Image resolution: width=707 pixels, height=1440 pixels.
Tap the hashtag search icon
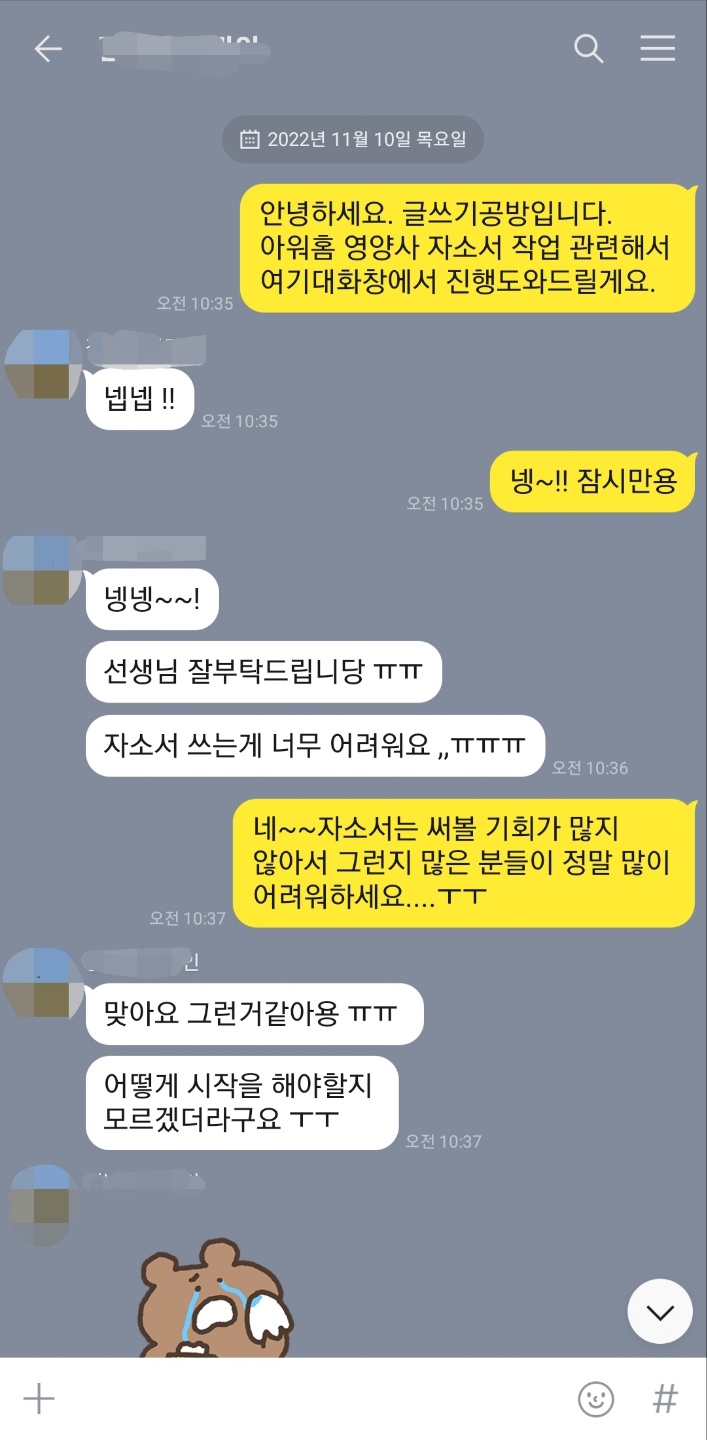point(665,1398)
